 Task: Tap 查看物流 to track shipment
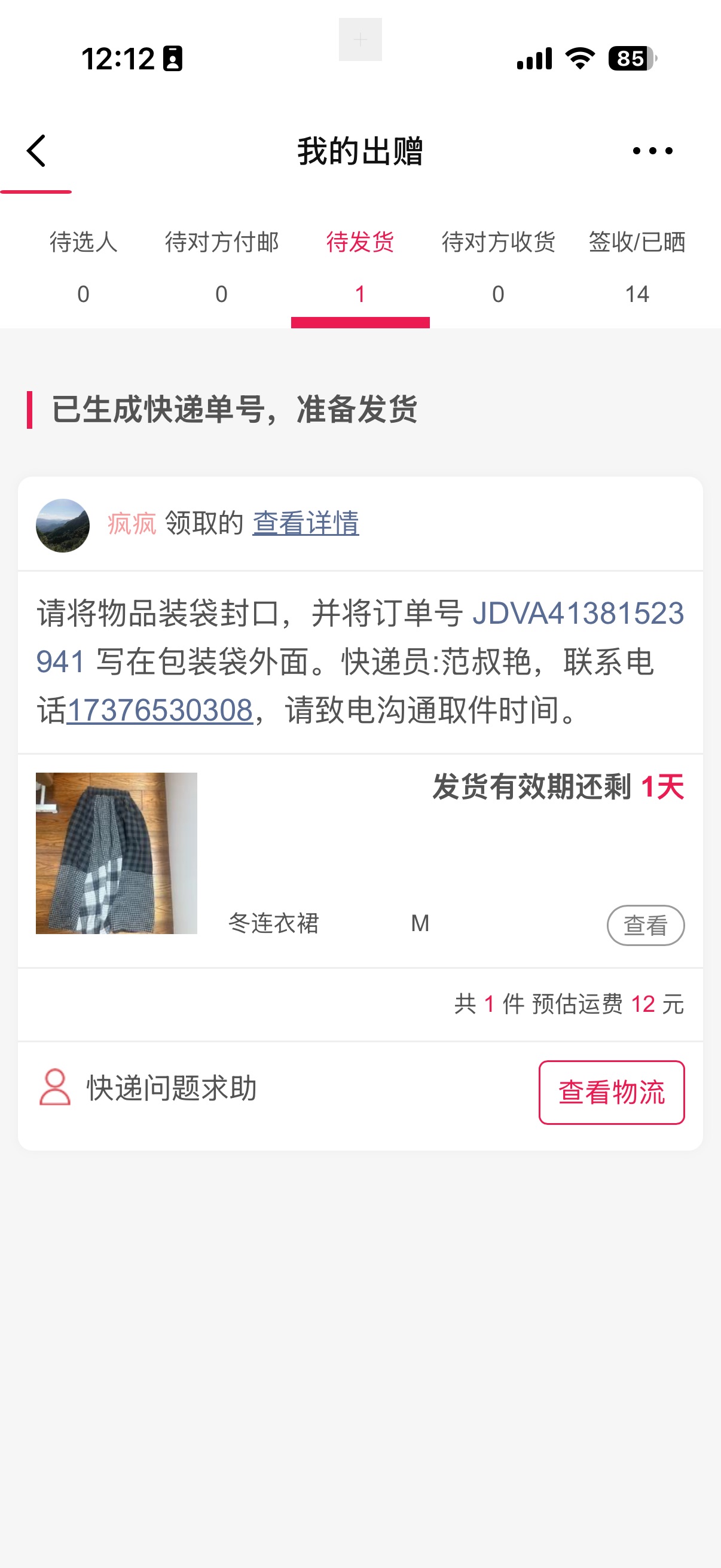611,1092
